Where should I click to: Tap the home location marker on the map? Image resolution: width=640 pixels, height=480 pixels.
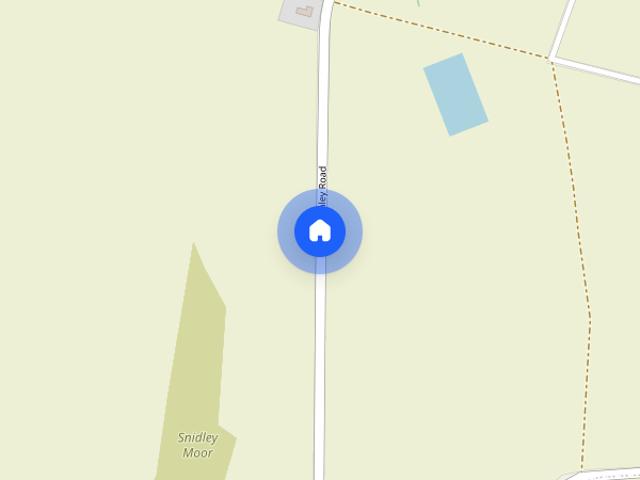(x=320, y=231)
